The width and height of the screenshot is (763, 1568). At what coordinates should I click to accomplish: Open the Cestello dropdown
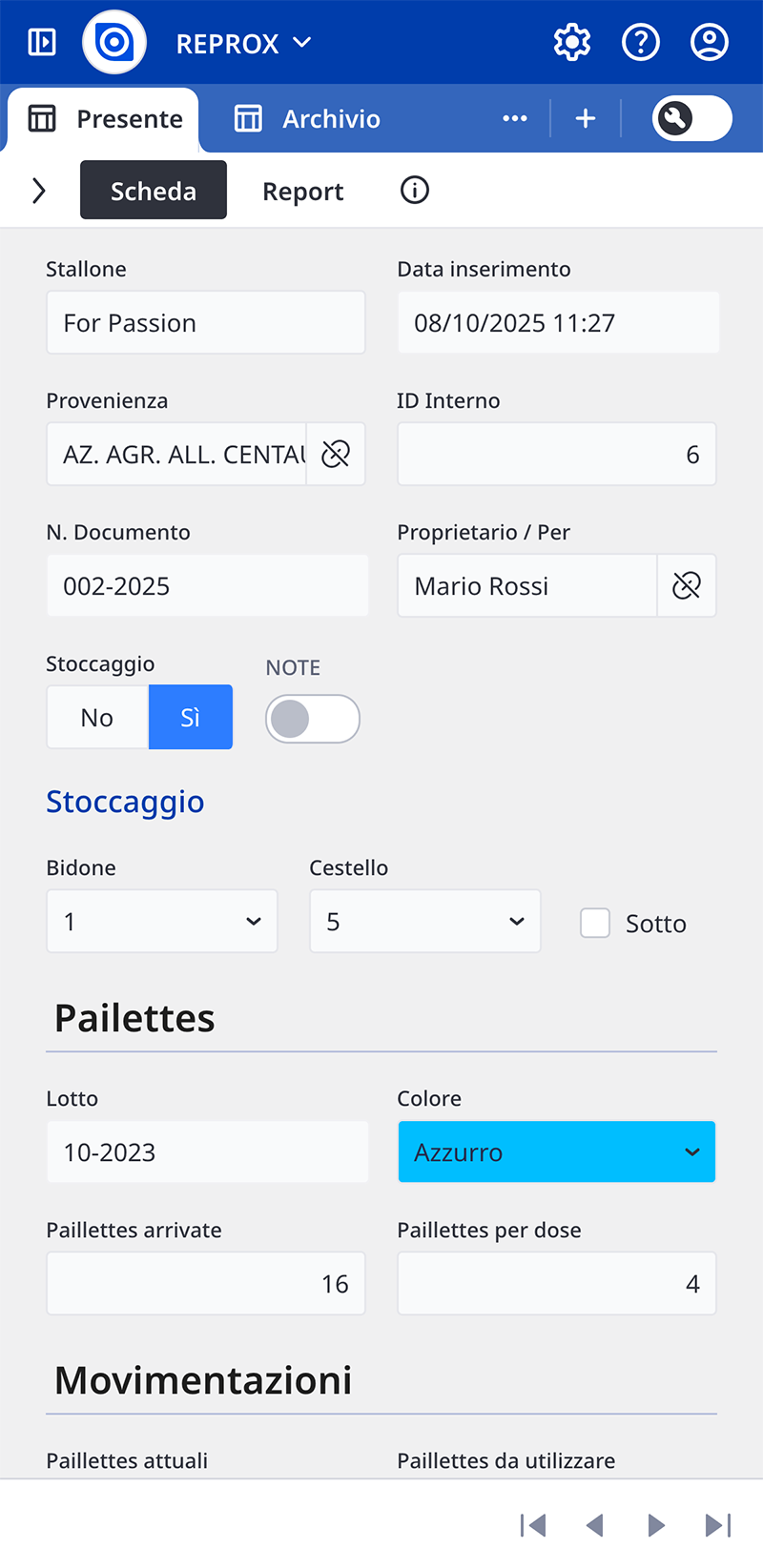pyautogui.click(x=424, y=921)
